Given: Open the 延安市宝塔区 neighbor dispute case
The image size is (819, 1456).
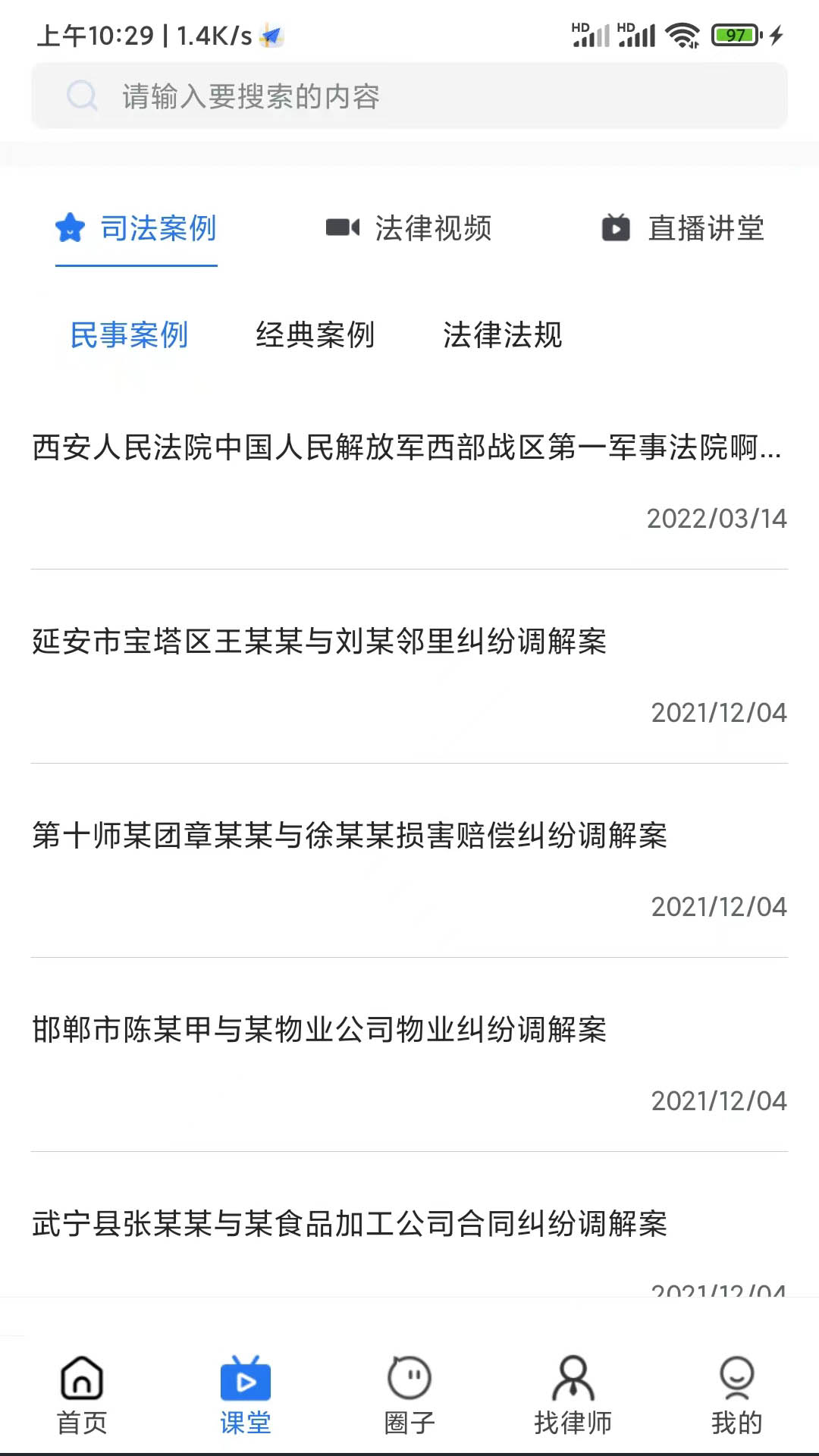Looking at the screenshot, I should point(409,667).
